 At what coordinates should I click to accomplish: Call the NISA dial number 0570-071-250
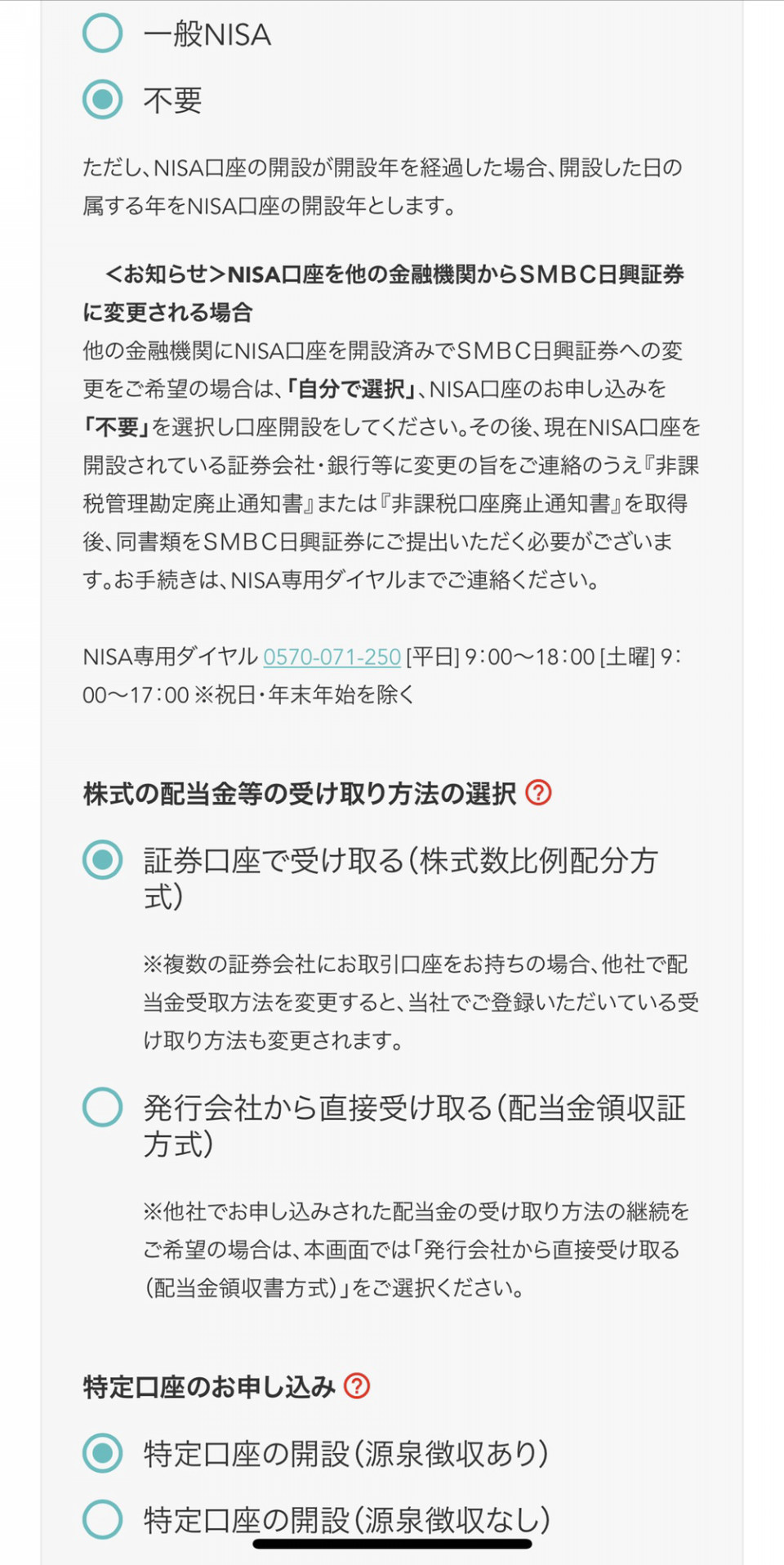[x=332, y=657]
